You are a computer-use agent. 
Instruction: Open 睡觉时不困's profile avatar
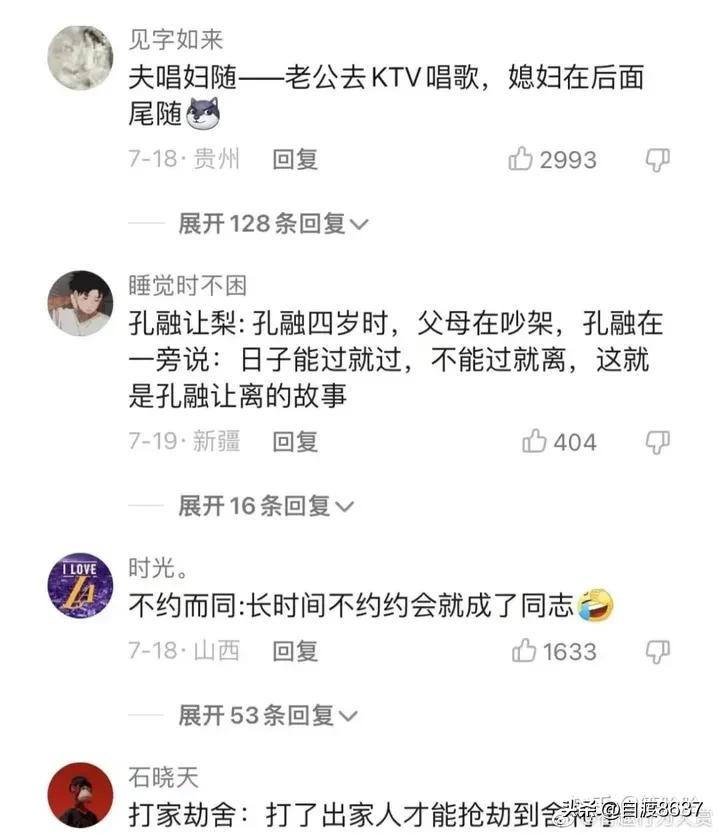(80, 304)
